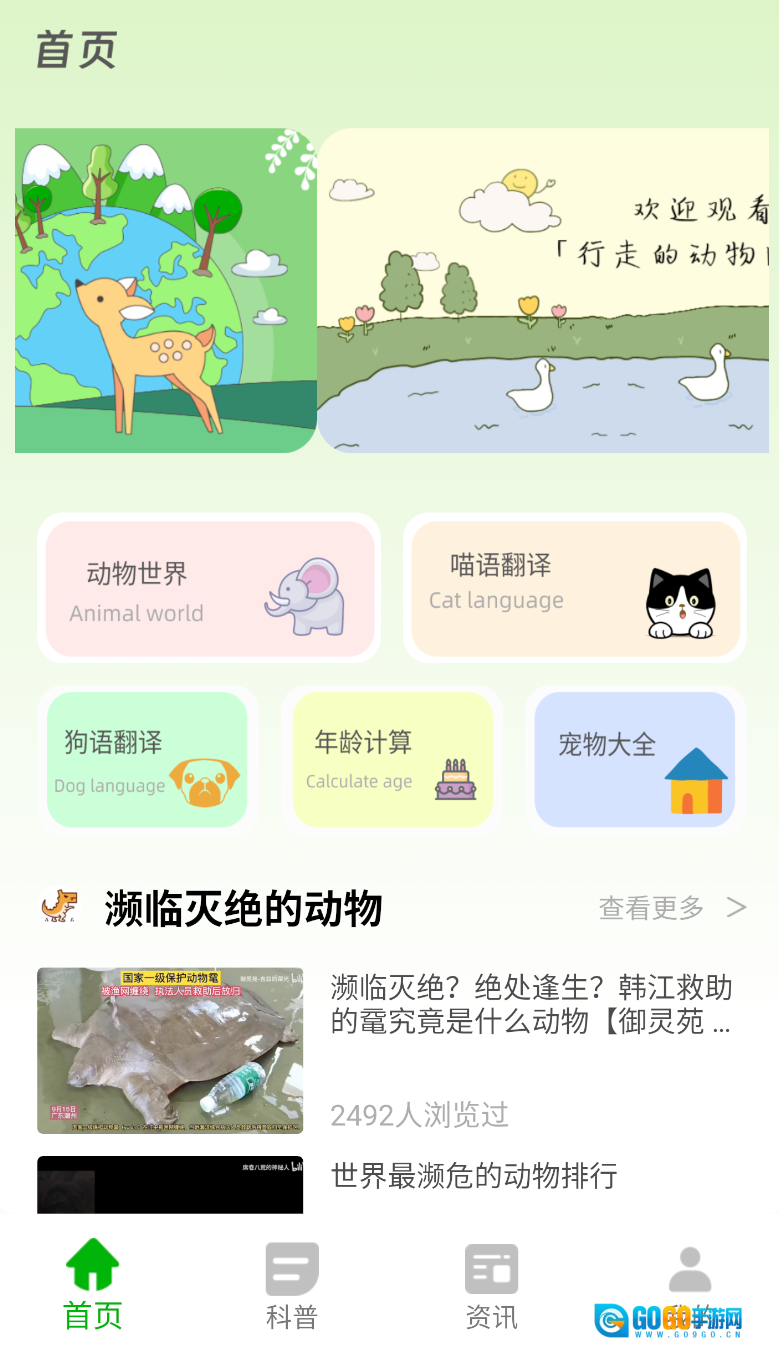779x1348 pixels.
Task: Go to the 首页 tab
Action: [92, 1286]
